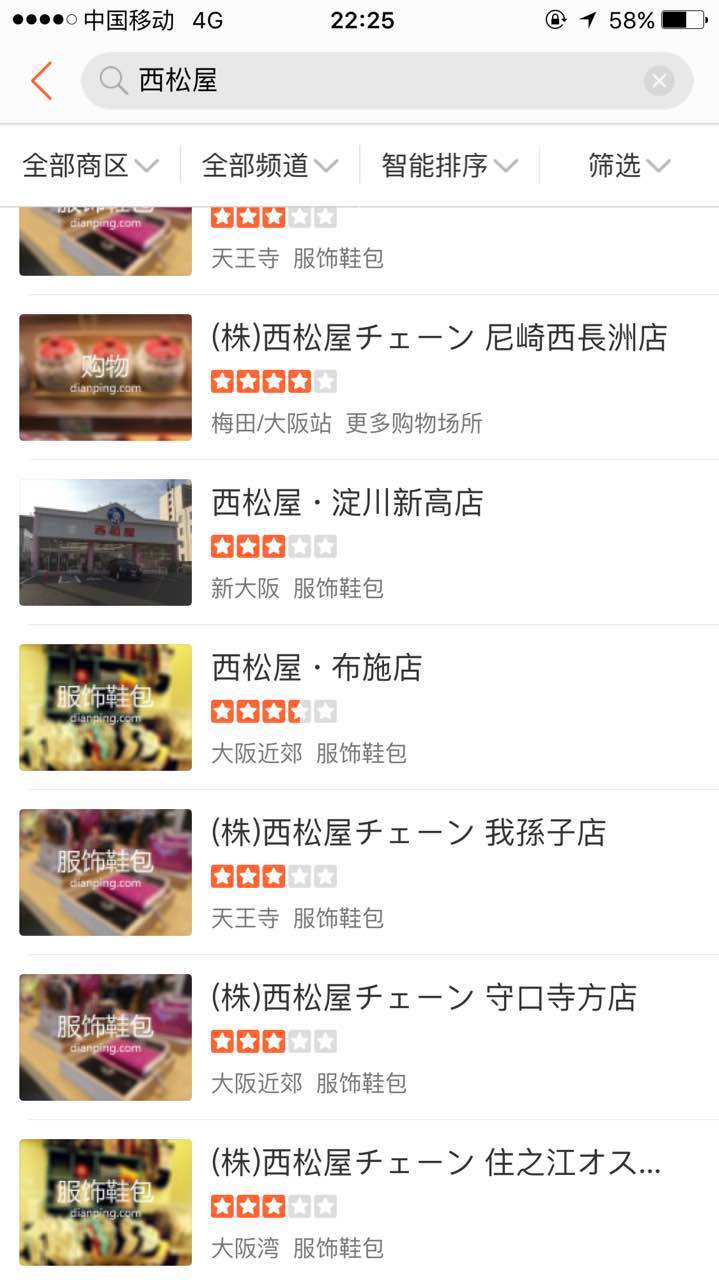The image size is (719, 1280).
Task: Change sorting via 智能排序
Action: [x=449, y=166]
